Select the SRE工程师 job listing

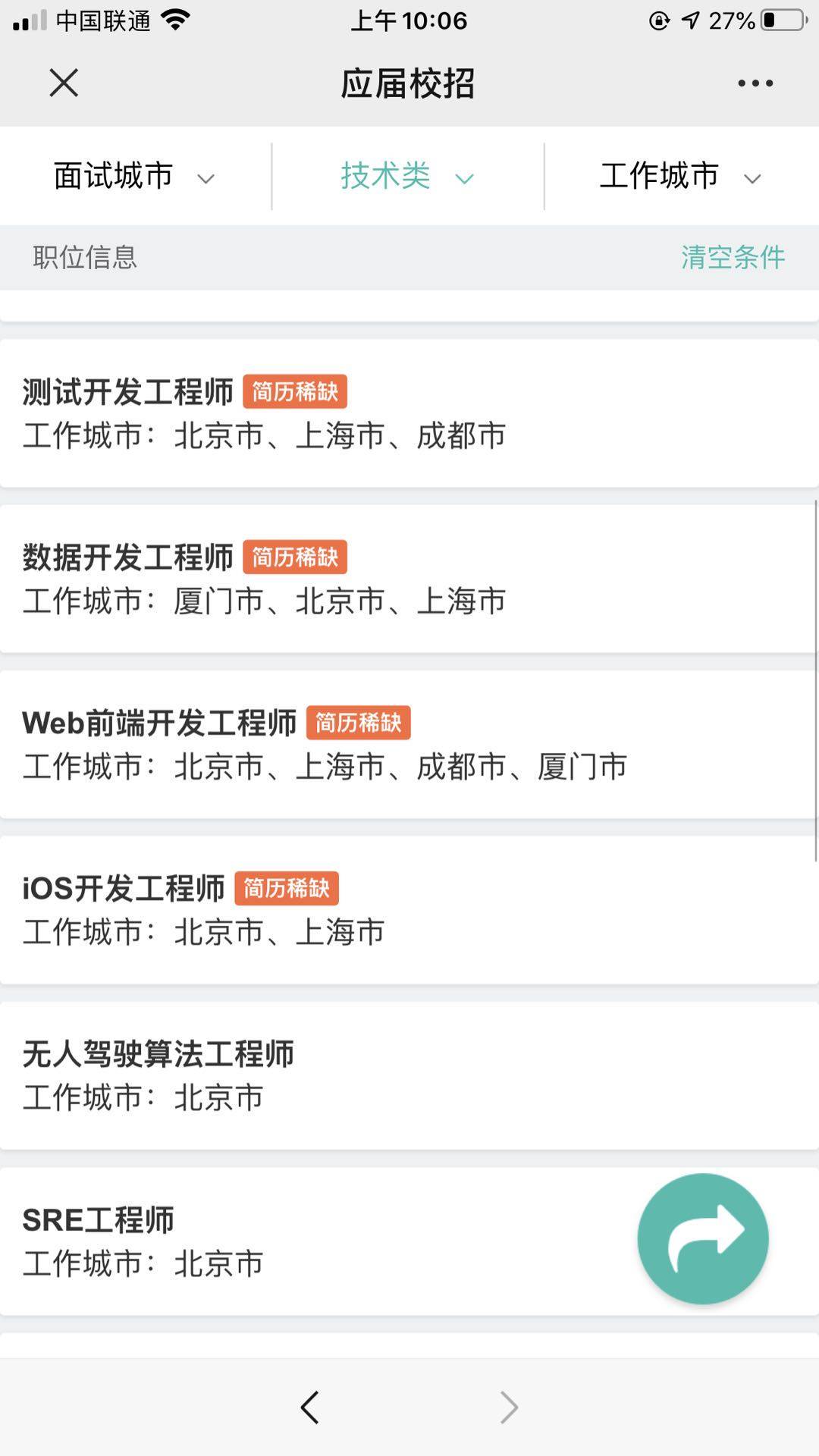(x=318, y=1241)
